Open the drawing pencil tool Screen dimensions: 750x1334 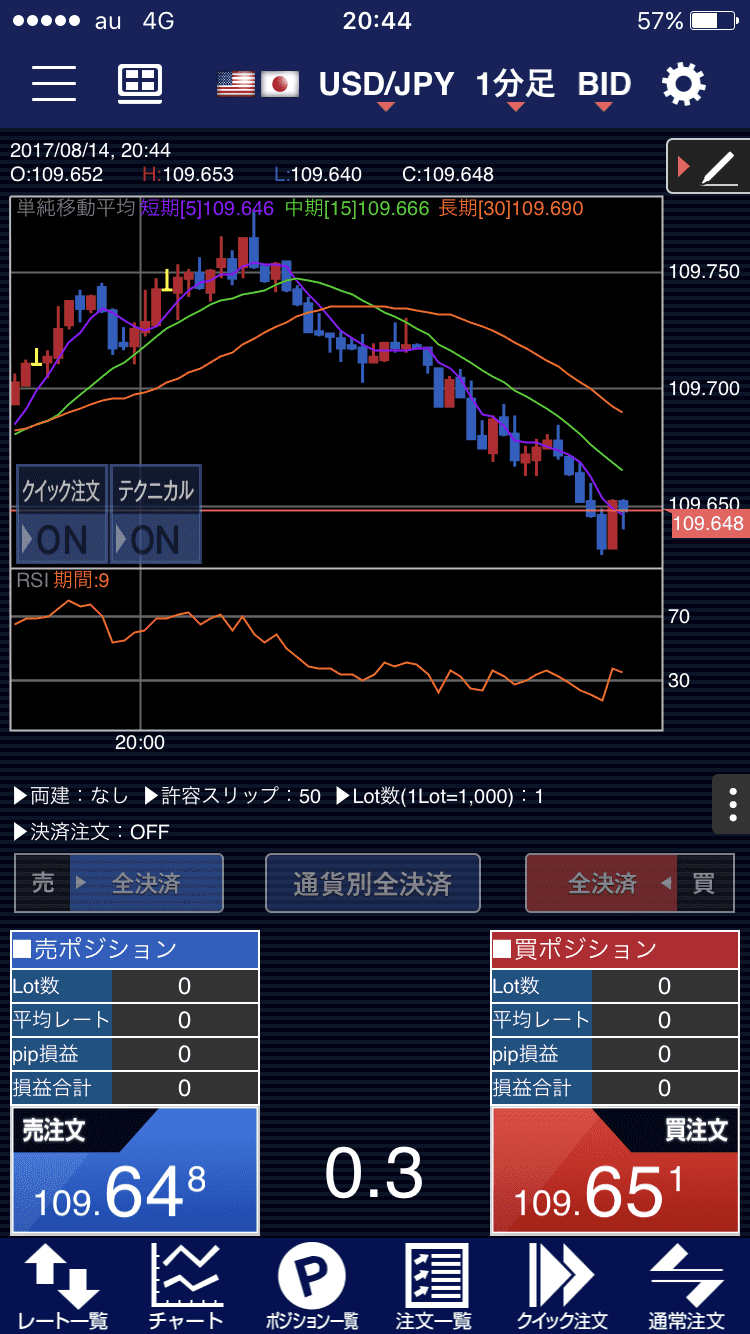tap(708, 166)
